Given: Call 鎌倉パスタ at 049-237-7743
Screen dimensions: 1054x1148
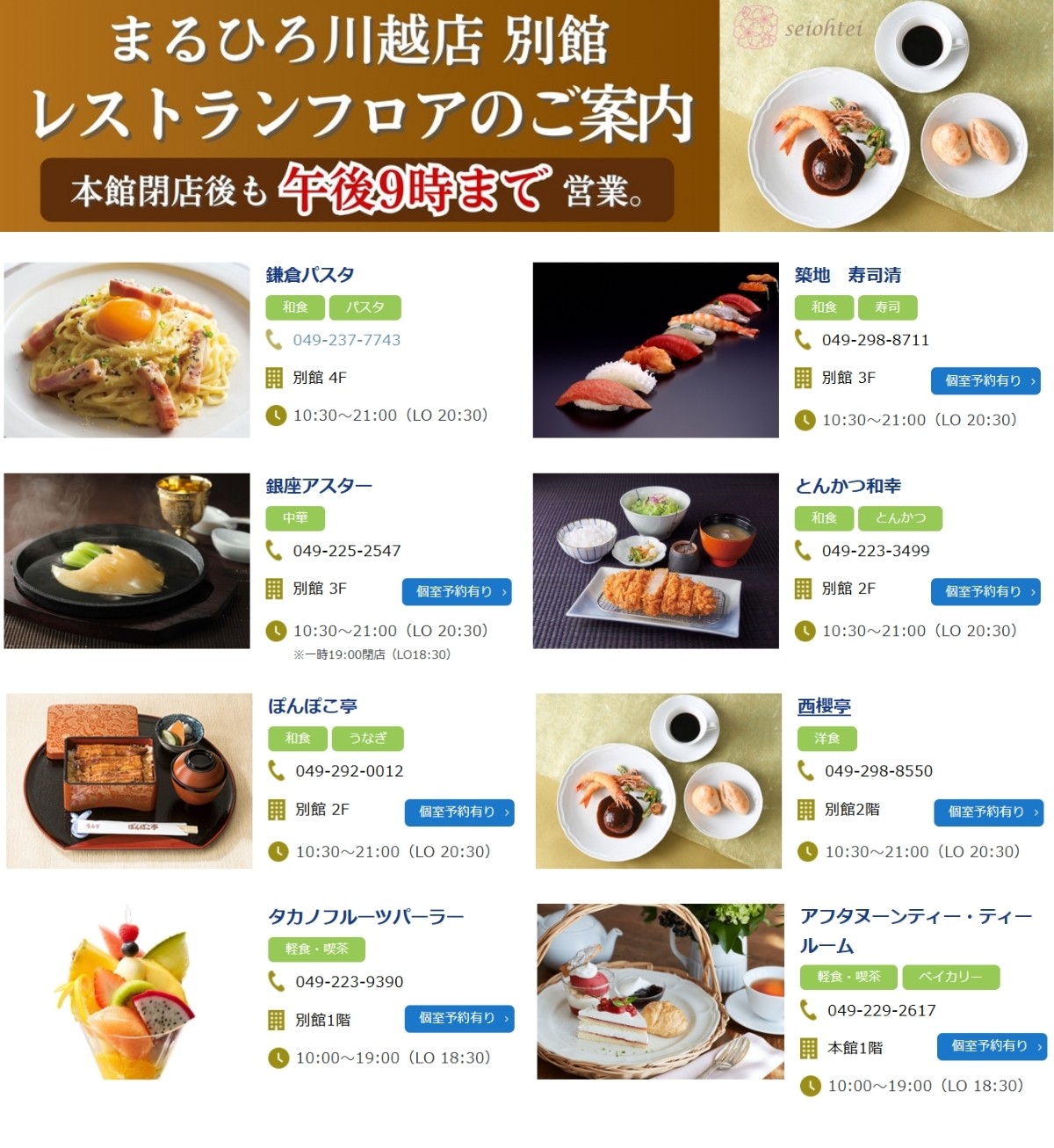Looking at the screenshot, I should coord(346,340).
